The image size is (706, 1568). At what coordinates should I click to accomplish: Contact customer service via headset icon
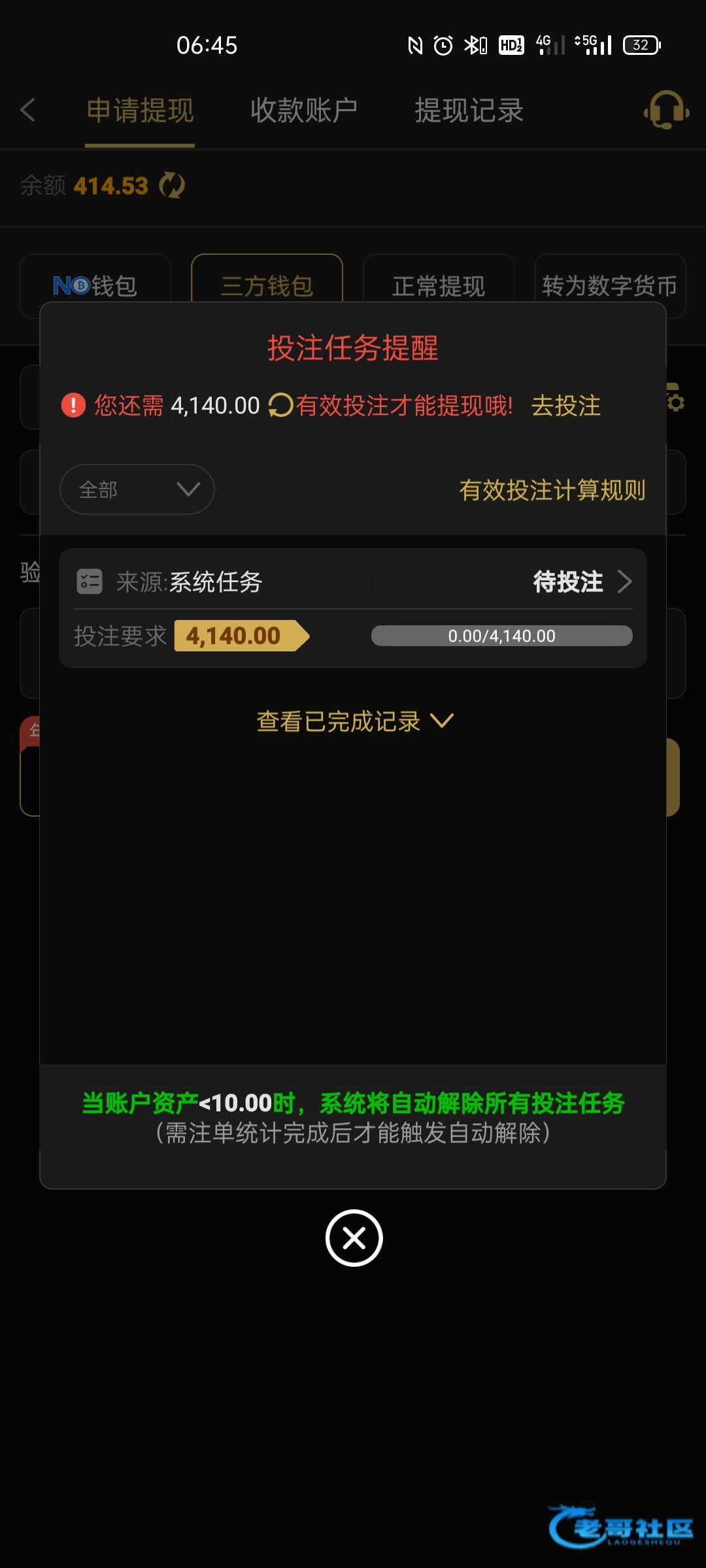point(666,110)
